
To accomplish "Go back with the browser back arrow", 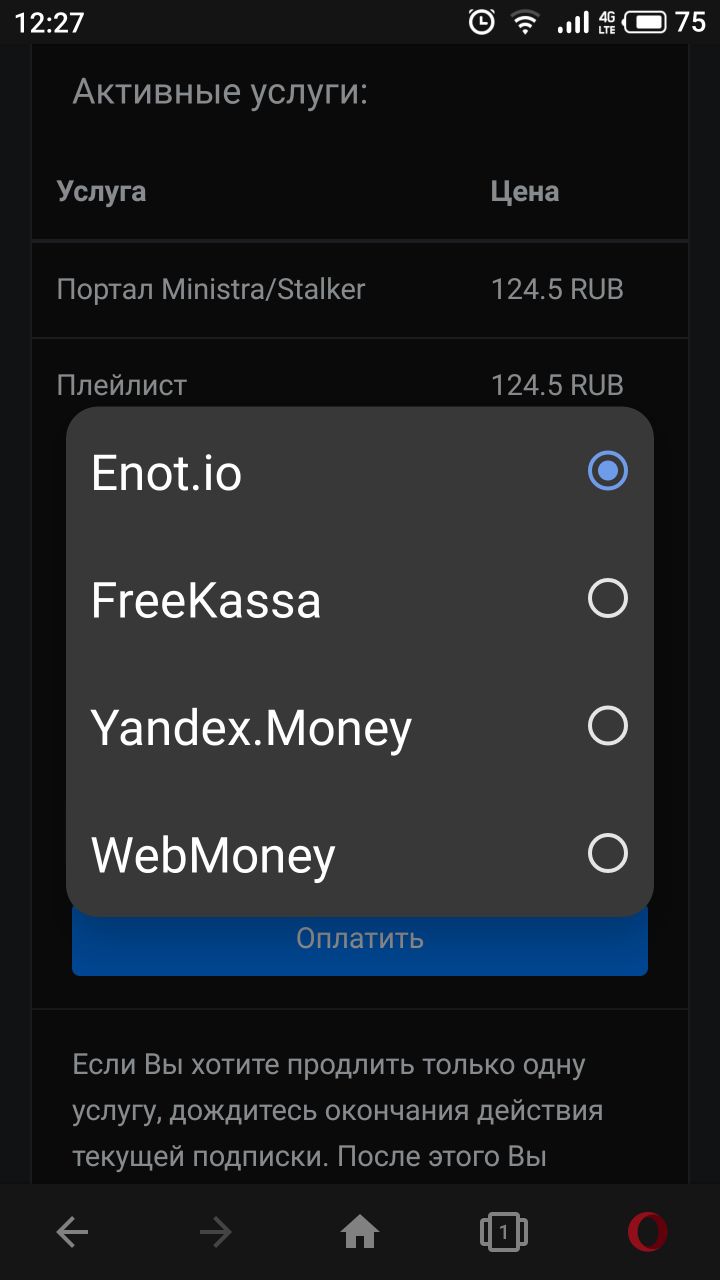I will tap(72, 1233).
